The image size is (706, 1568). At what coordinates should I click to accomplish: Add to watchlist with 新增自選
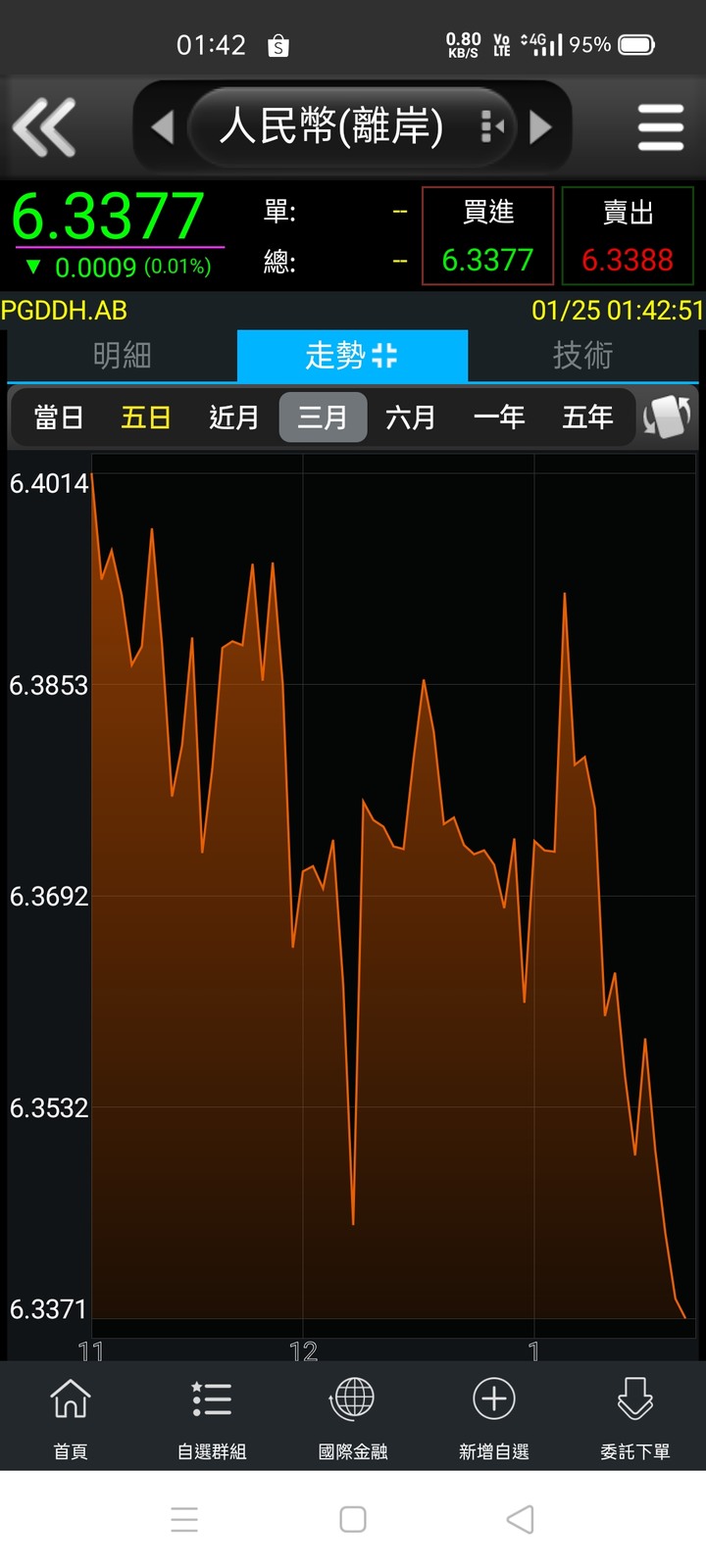pos(494,1417)
